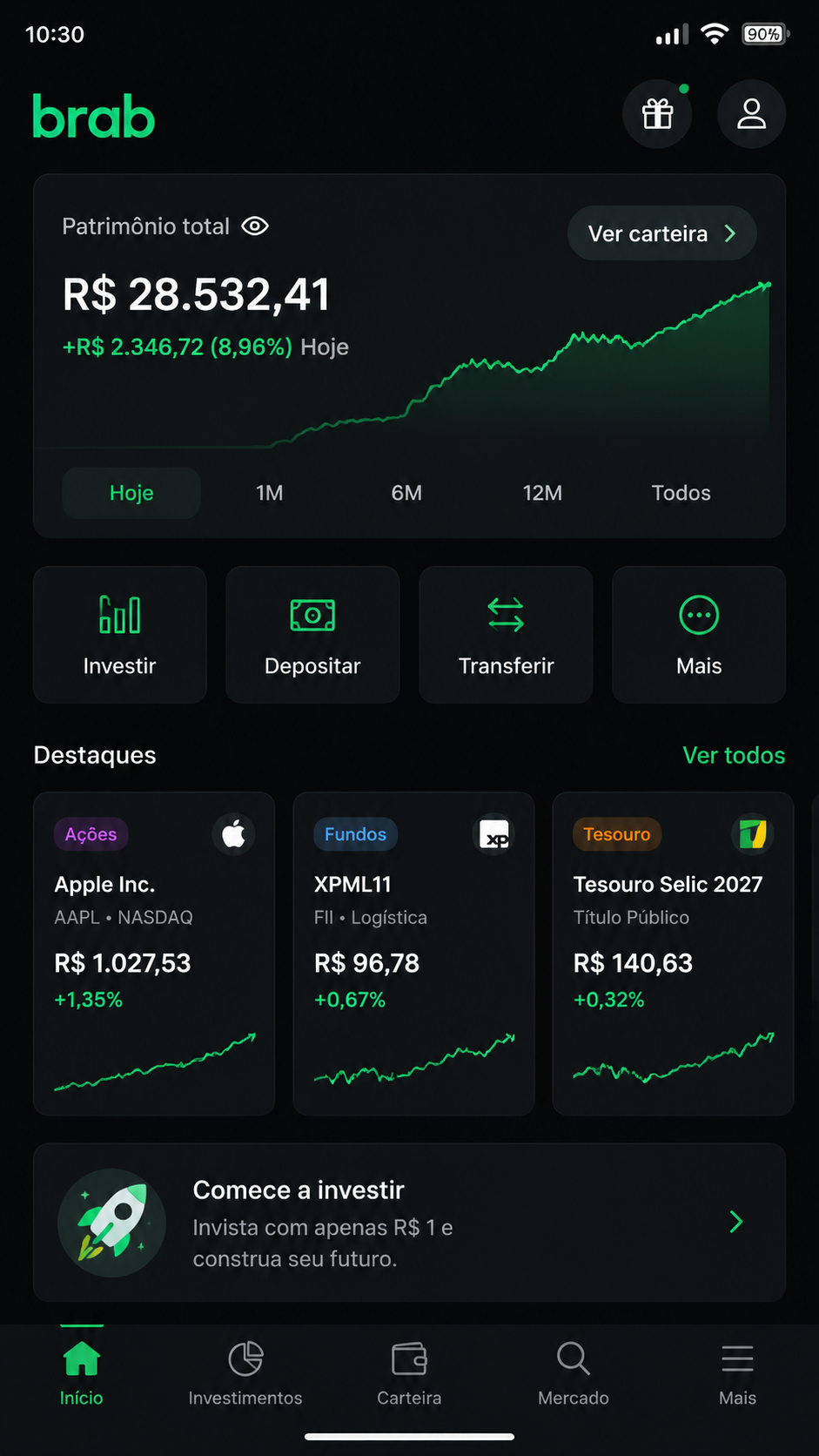The height and width of the screenshot is (1456, 819).
Task: Select the 1M chart period
Action: tap(269, 493)
